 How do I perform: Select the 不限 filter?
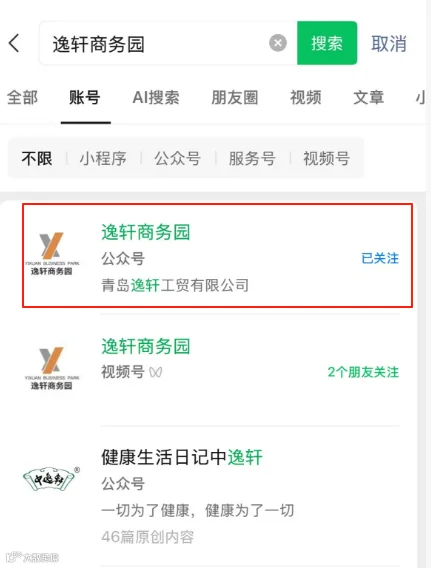coord(37,158)
